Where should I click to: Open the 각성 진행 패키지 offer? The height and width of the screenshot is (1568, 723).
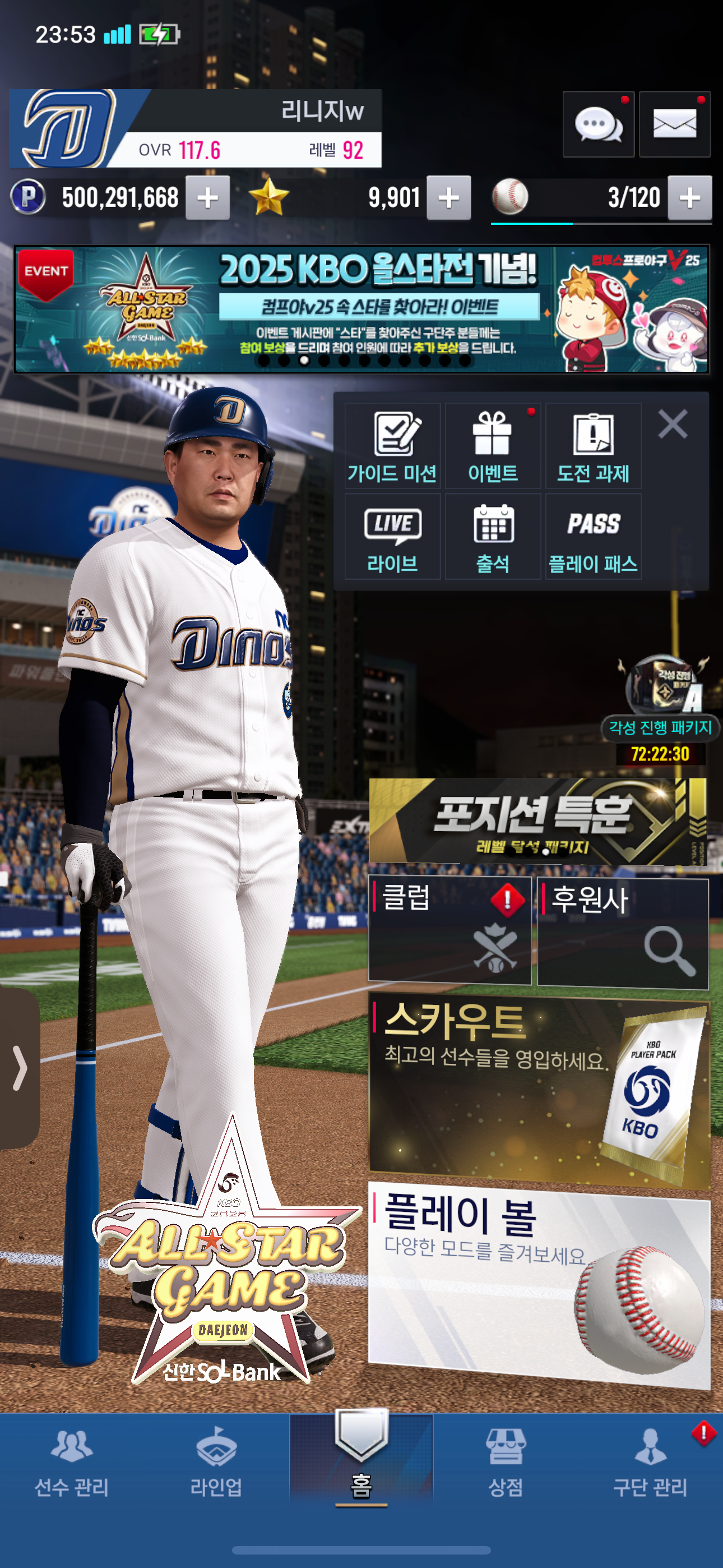click(x=661, y=706)
